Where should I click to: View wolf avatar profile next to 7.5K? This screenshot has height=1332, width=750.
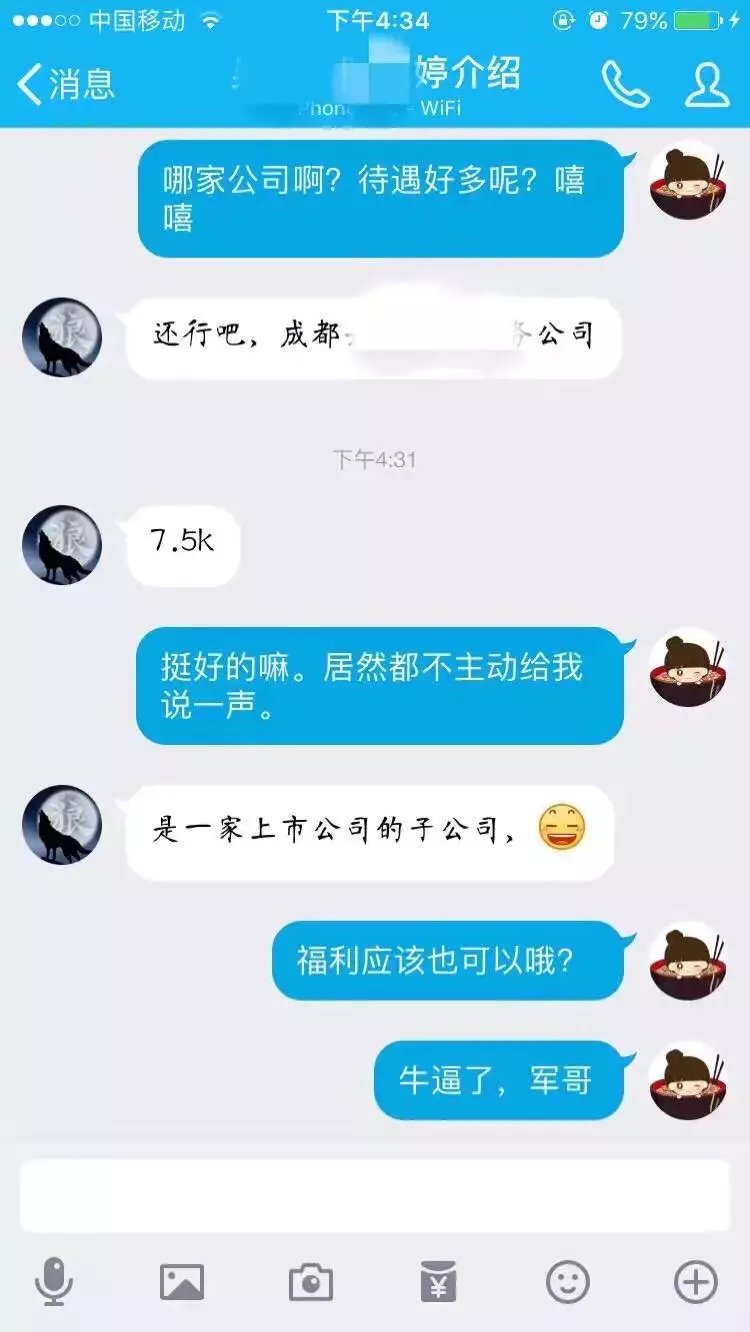(62, 545)
